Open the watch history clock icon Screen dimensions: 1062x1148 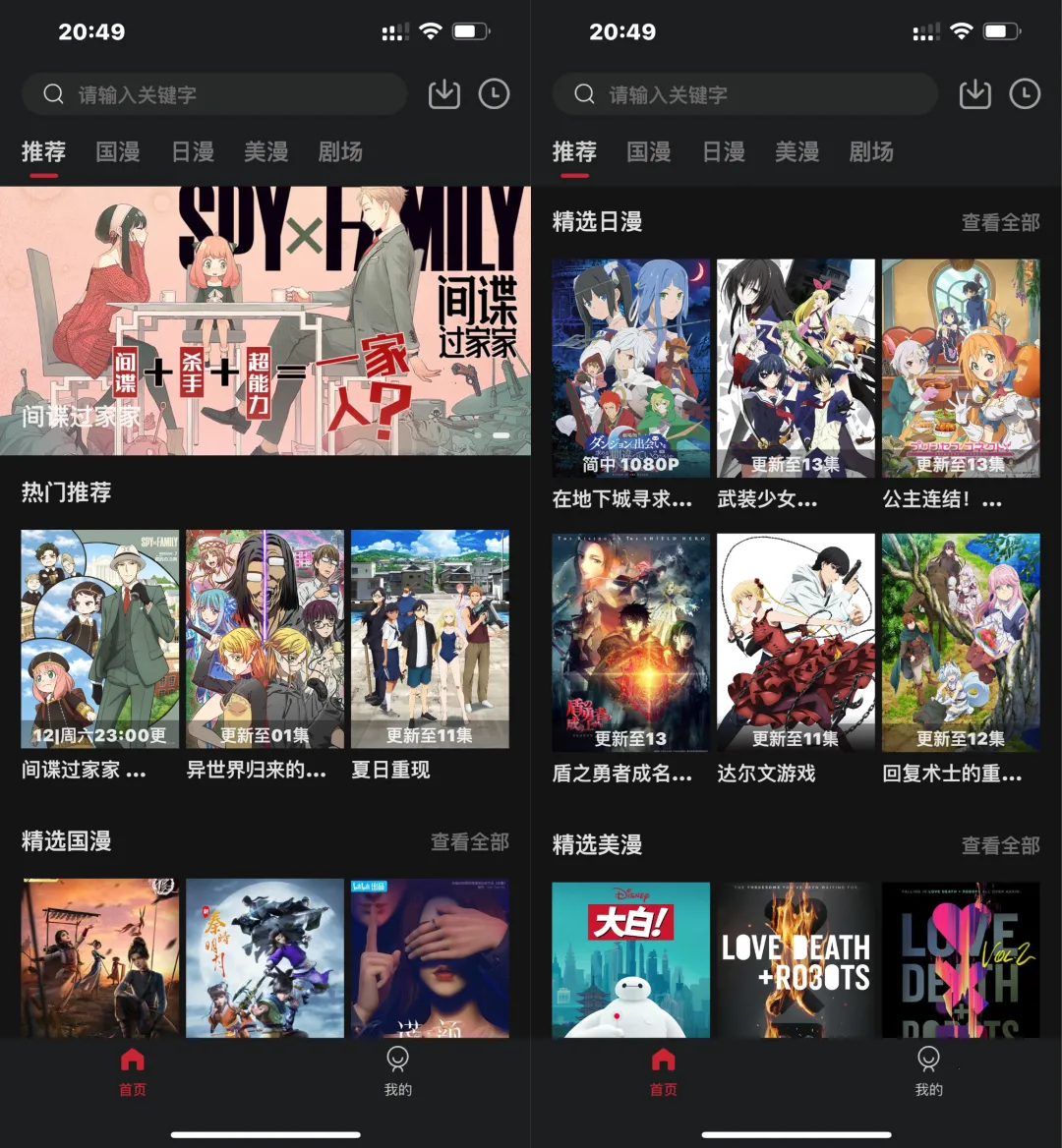(495, 93)
